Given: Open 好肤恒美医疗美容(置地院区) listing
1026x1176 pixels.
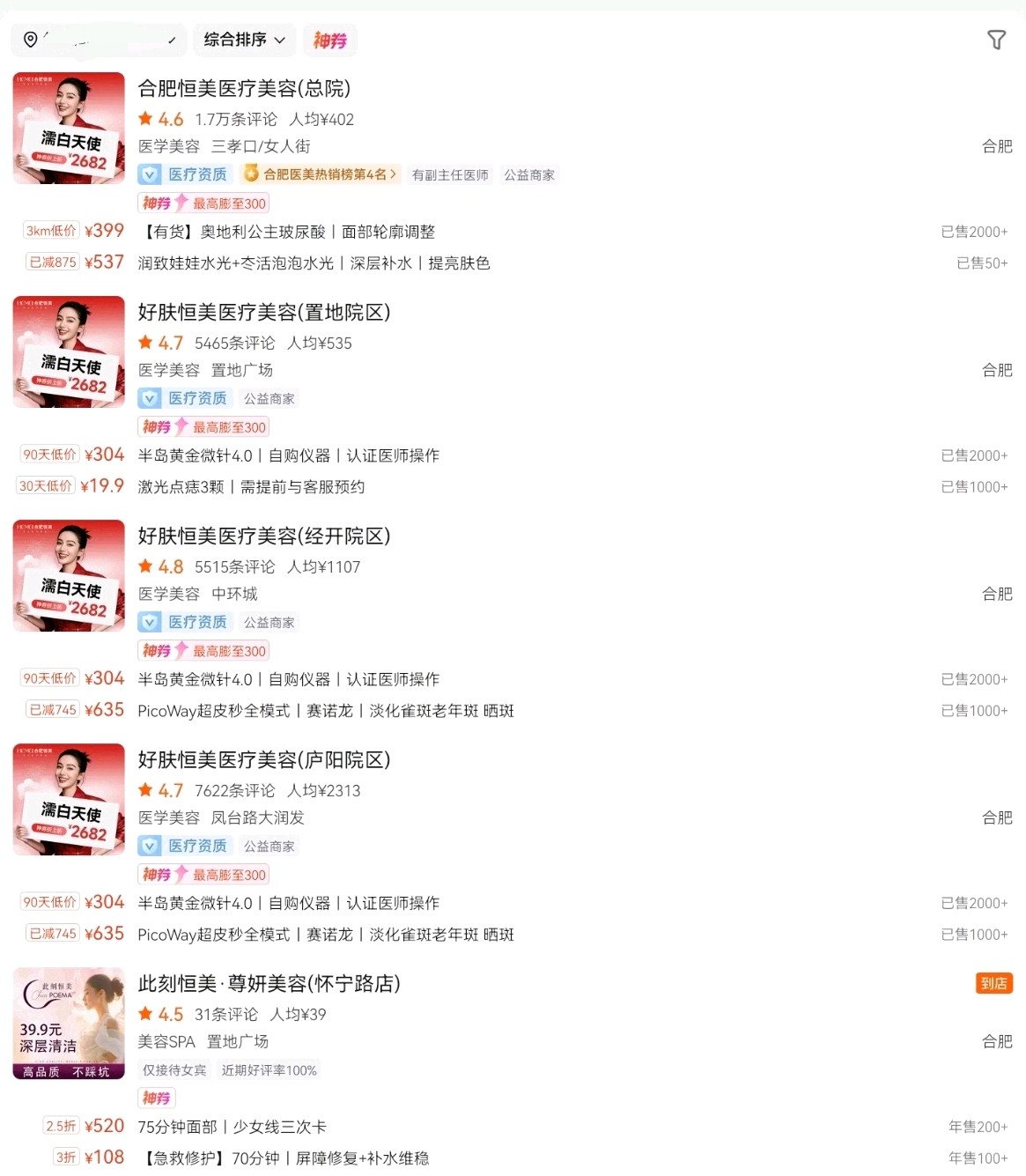Looking at the screenshot, I should click(x=263, y=312).
